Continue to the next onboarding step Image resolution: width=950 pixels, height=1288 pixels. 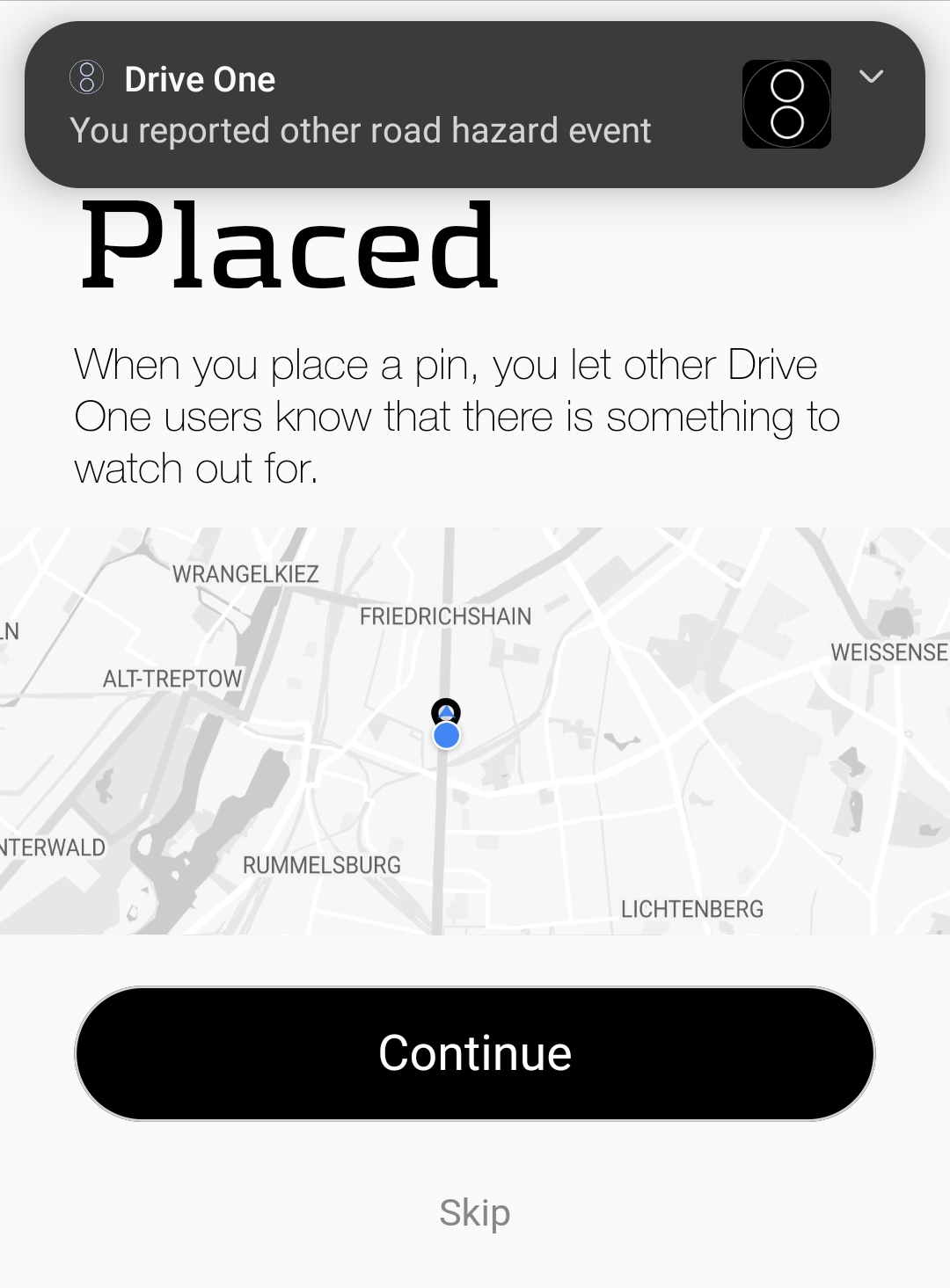click(x=475, y=1053)
